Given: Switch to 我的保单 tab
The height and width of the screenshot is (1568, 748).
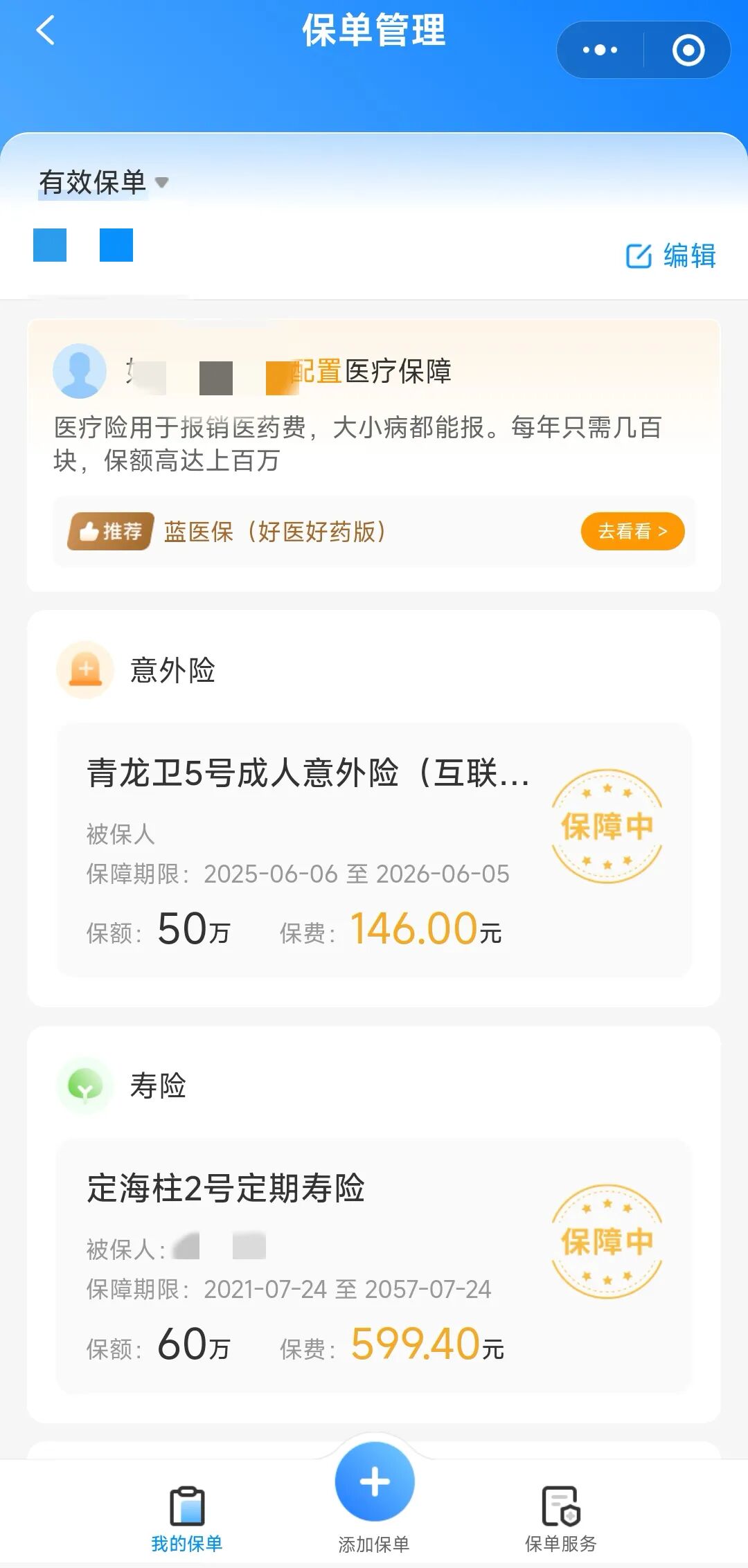Looking at the screenshot, I should [187, 1516].
